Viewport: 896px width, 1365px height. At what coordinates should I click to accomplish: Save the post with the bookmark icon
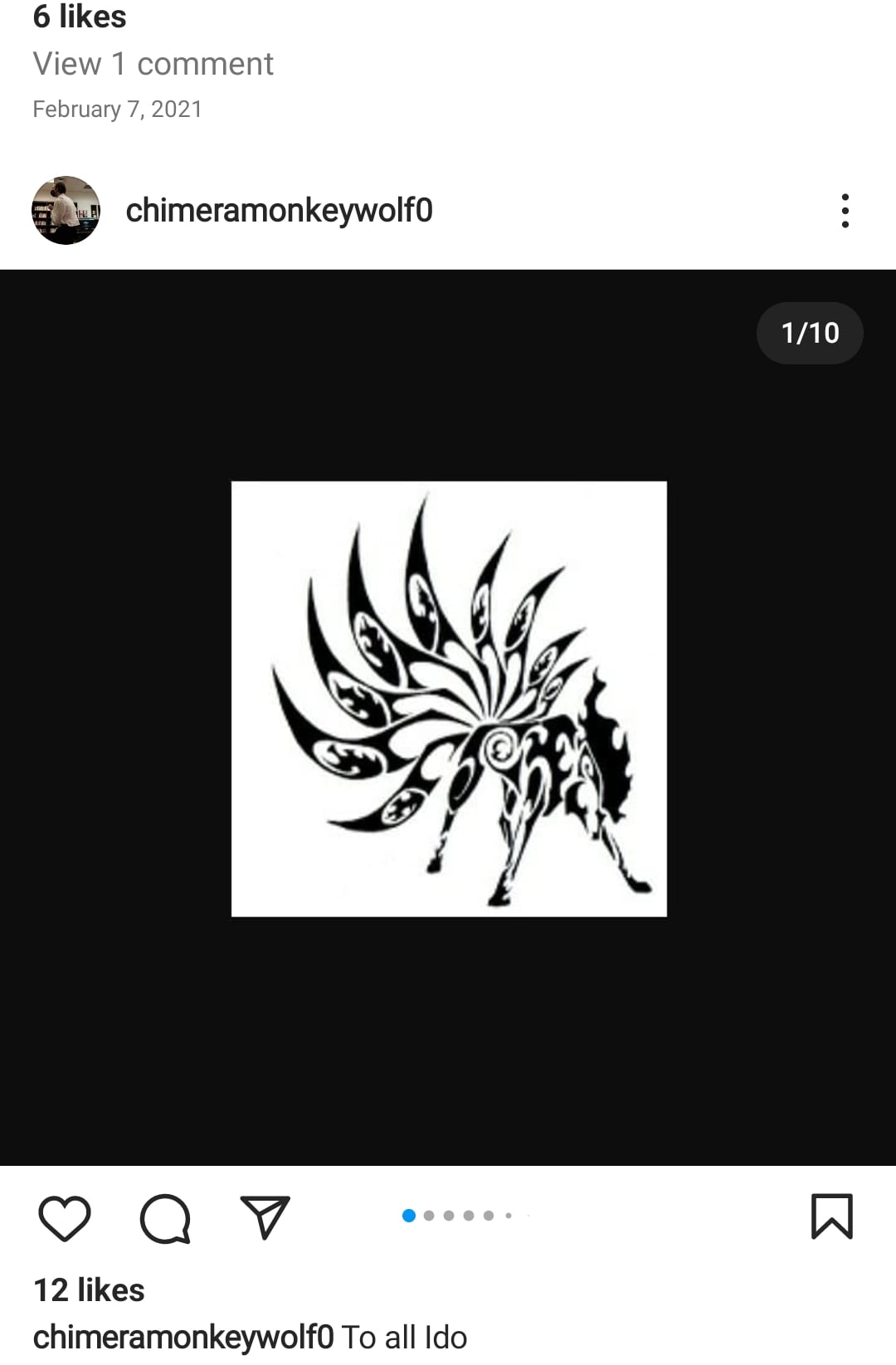[831, 1216]
